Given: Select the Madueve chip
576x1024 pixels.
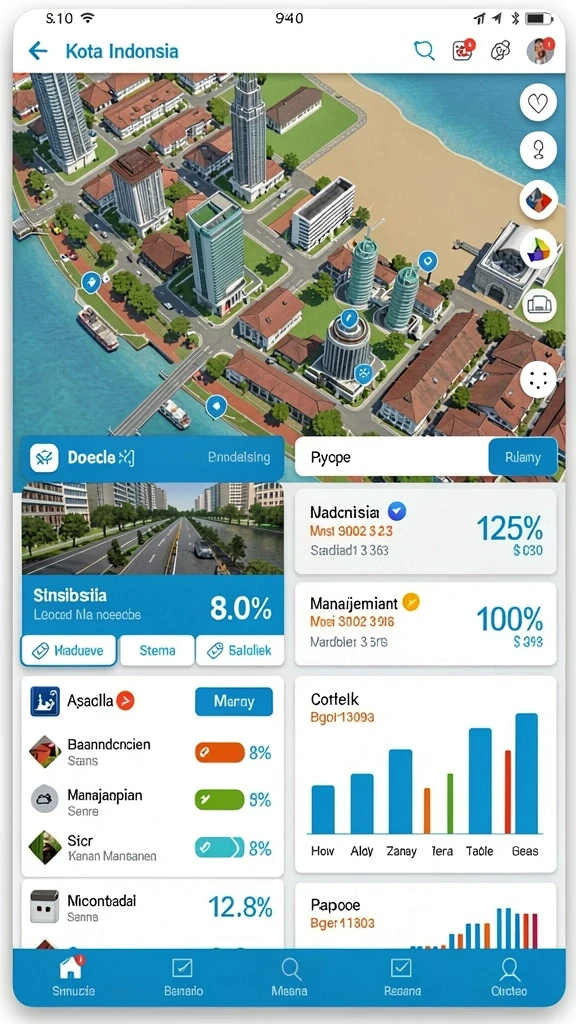Looking at the screenshot, I should click(69, 650).
